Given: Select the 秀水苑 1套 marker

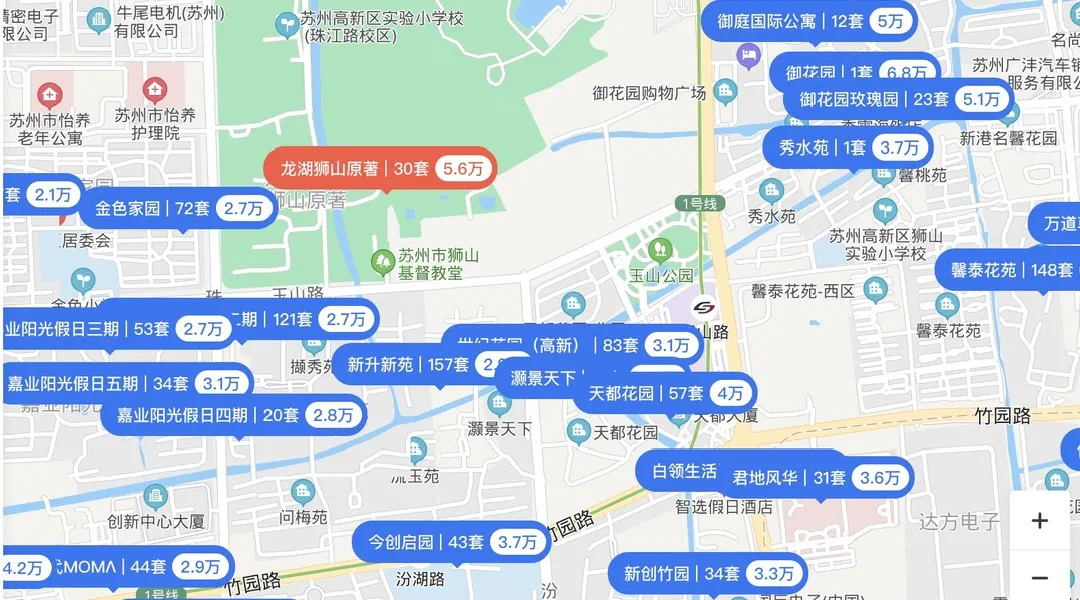Looking at the screenshot, I should coord(848,147).
